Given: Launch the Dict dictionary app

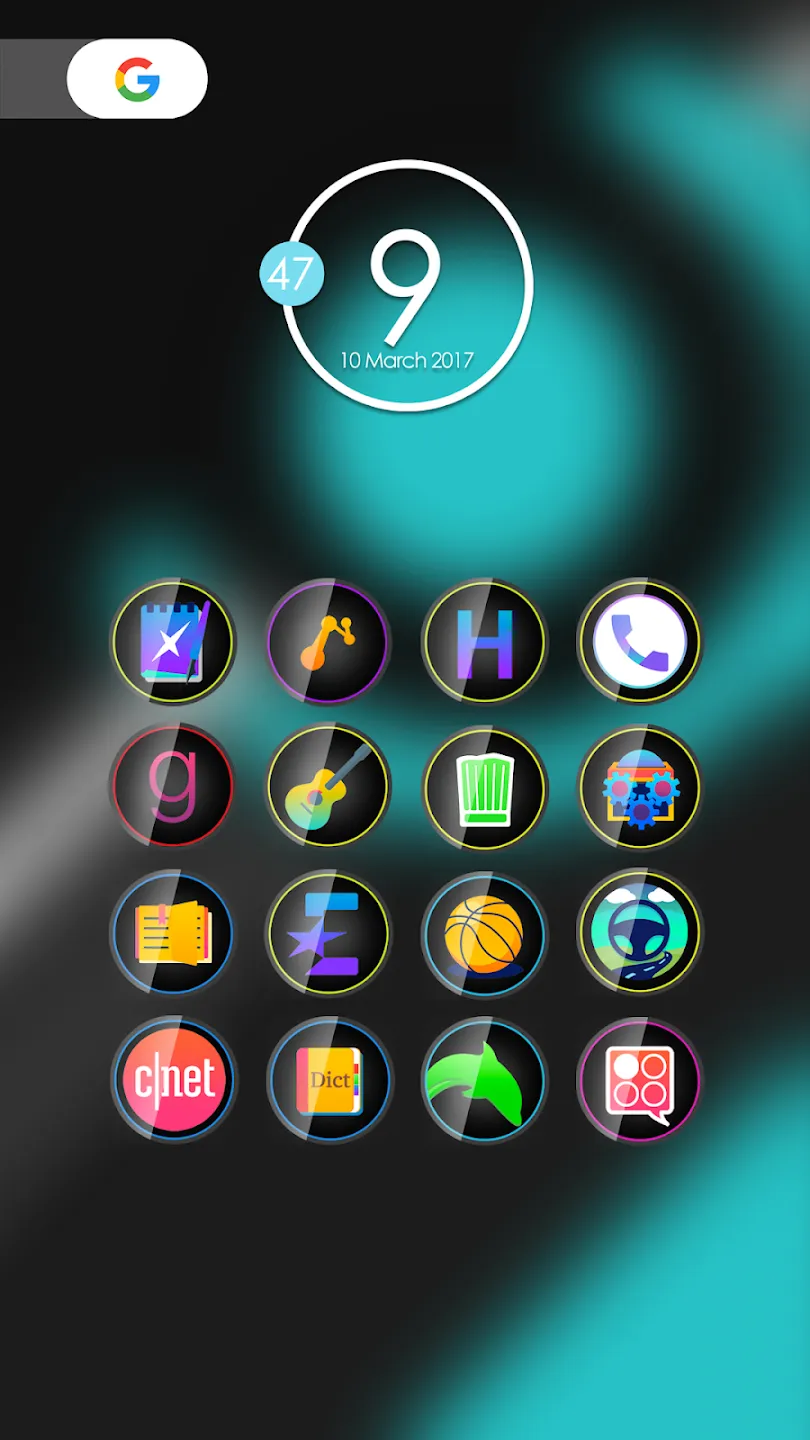Looking at the screenshot, I should pos(328,1079).
